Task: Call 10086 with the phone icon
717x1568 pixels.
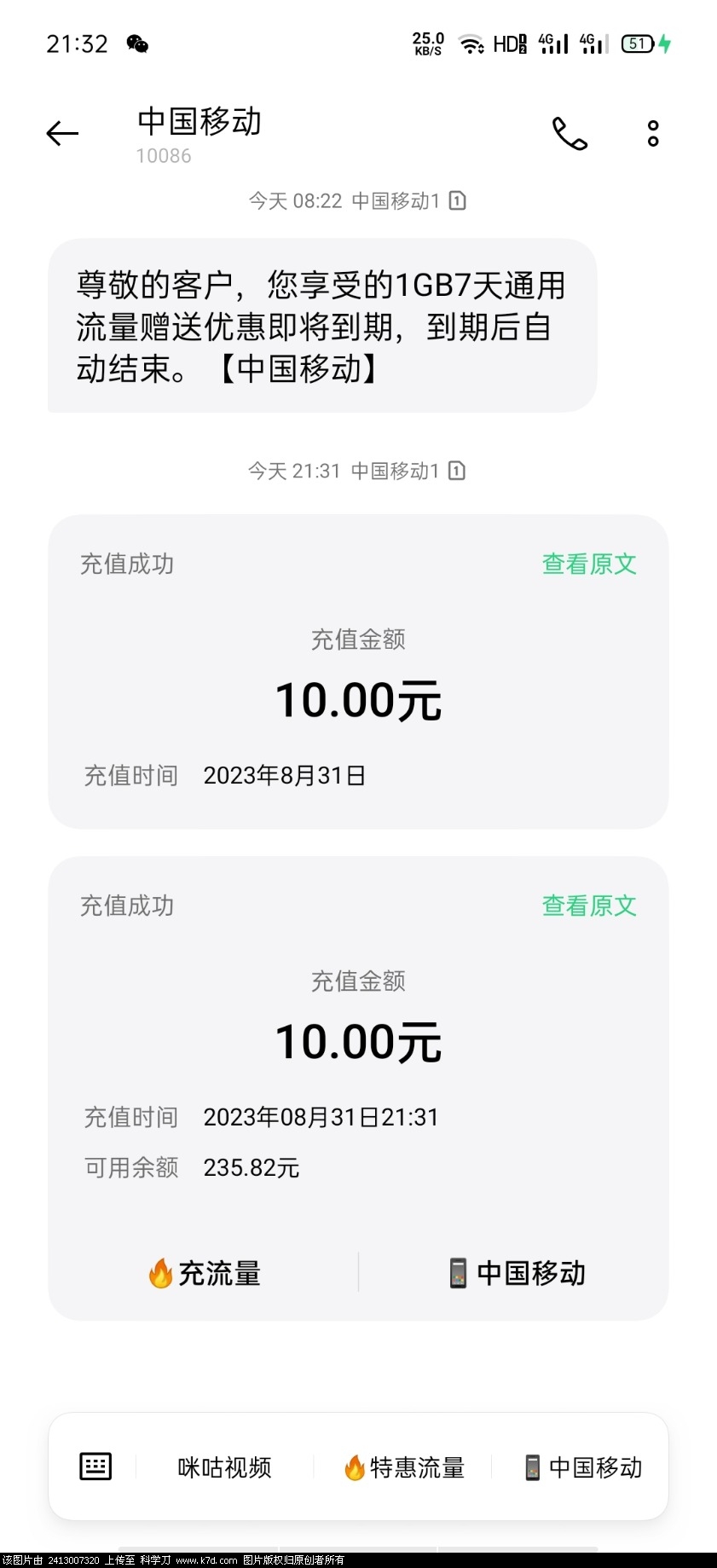Action: [x=570, y=134]
